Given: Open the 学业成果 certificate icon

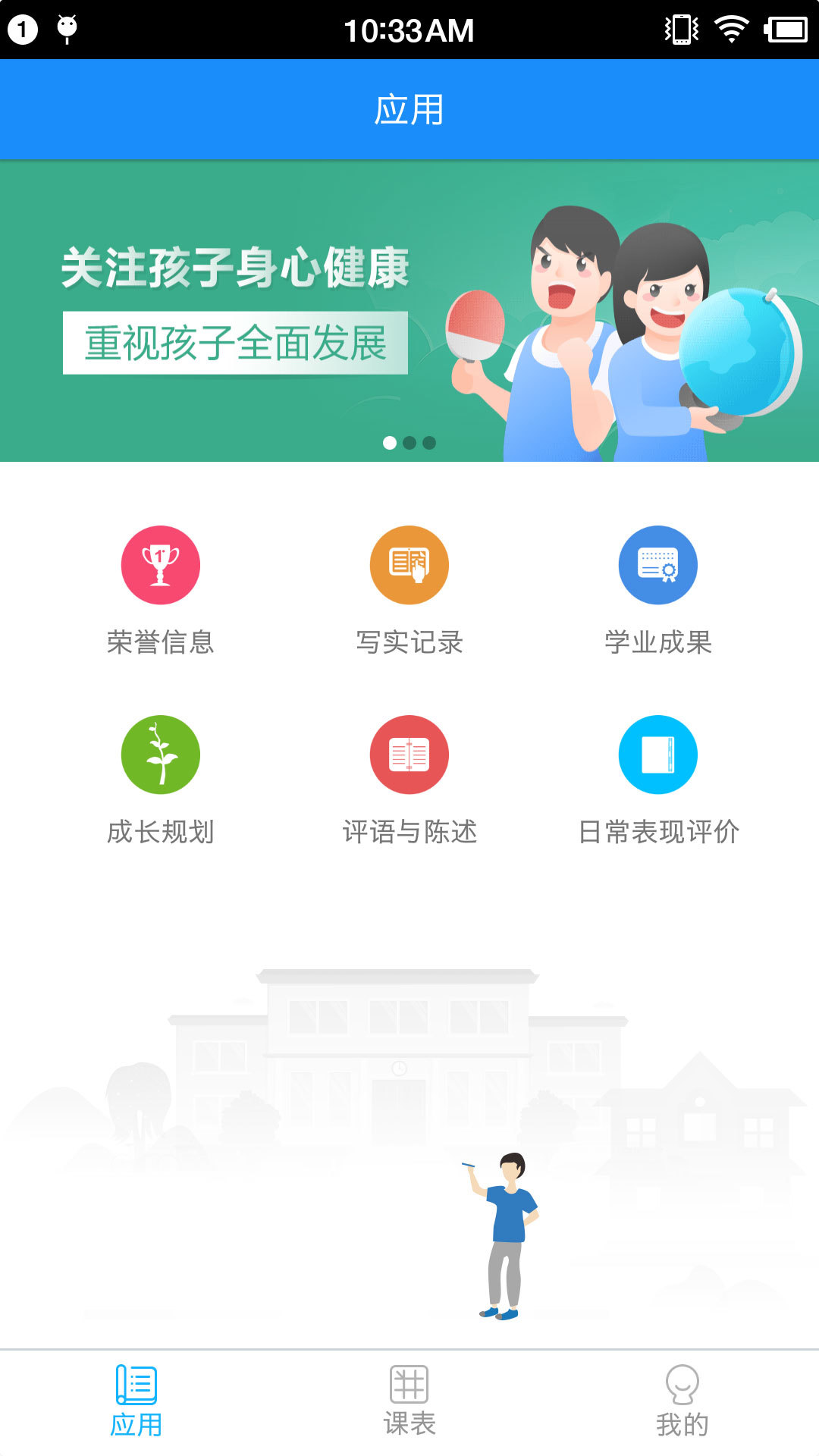Looking at the screenshot, I should click(658, 565).
